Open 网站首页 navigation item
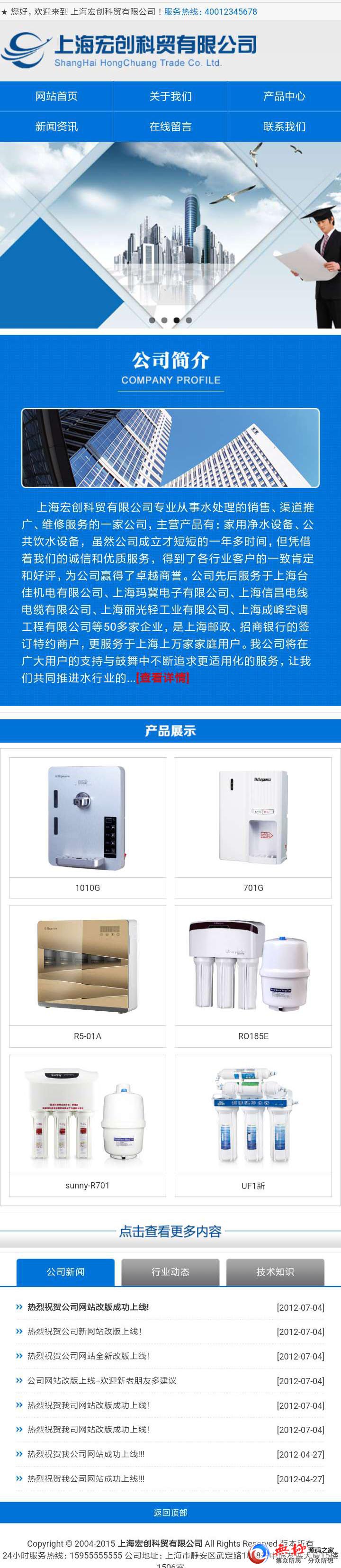 pyautogui.click(x=56, y=96)
